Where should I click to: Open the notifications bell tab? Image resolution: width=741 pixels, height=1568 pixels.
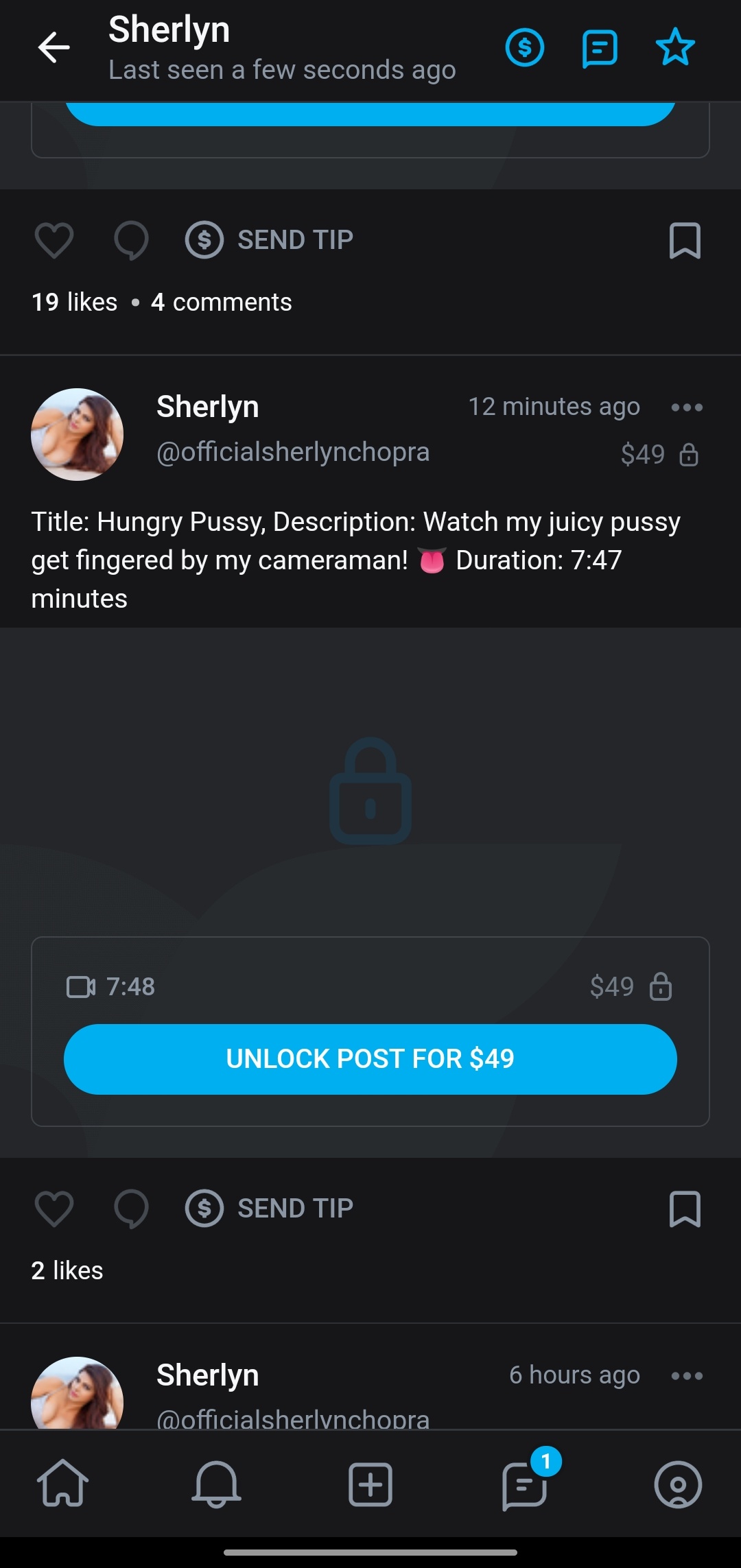coord(216,1484)
